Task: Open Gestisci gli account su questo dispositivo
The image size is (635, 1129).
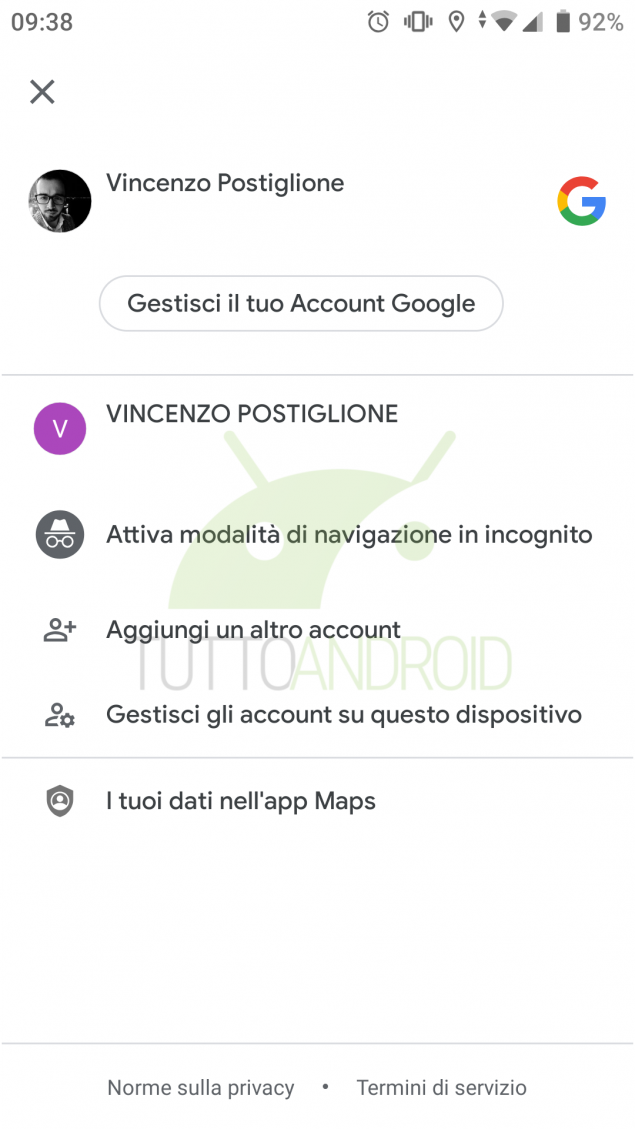Action: 318,715
